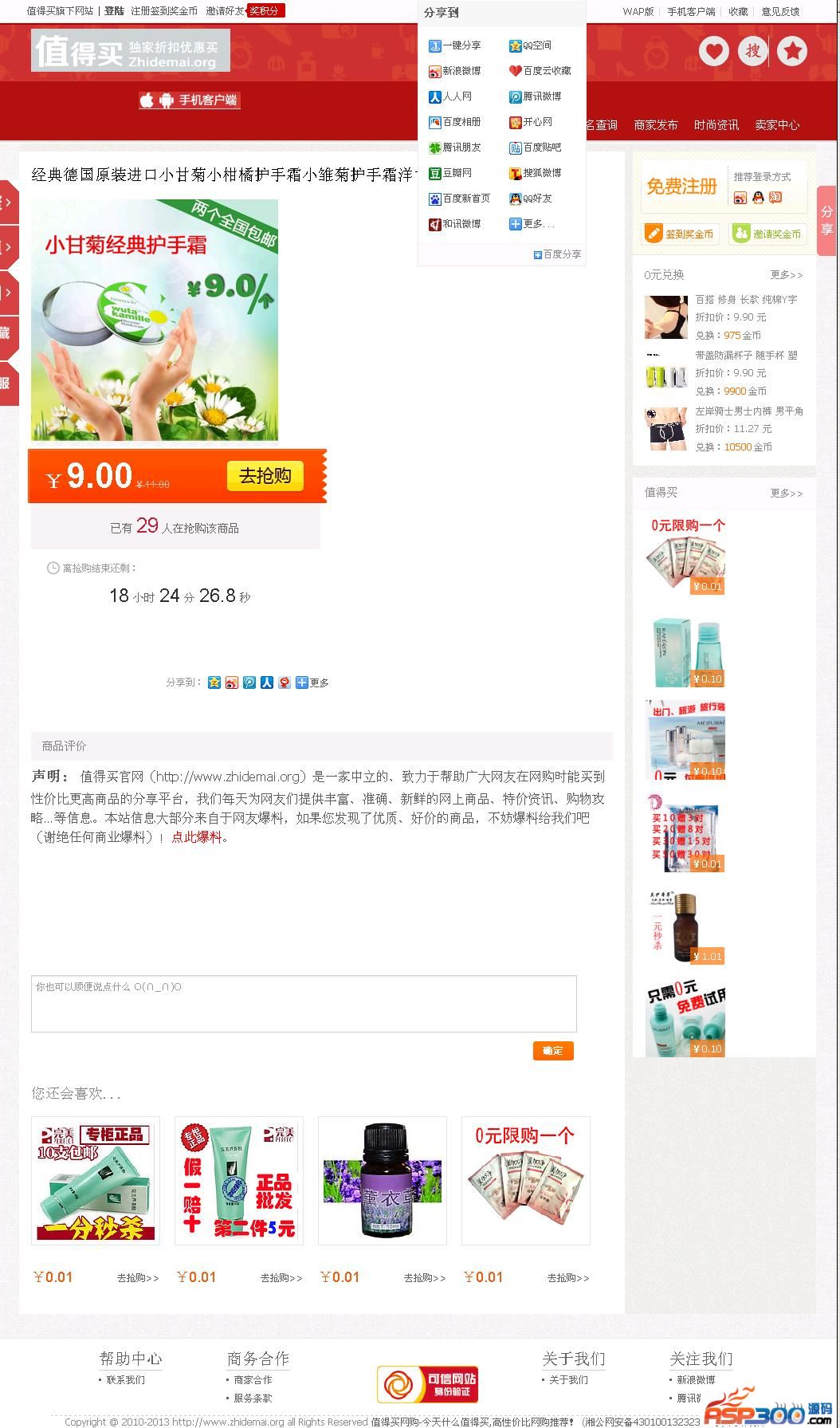The width and height of the screenshot is (840, 1428).
Task: View more 0元兑换 items
Action: (x=786, y=275)
